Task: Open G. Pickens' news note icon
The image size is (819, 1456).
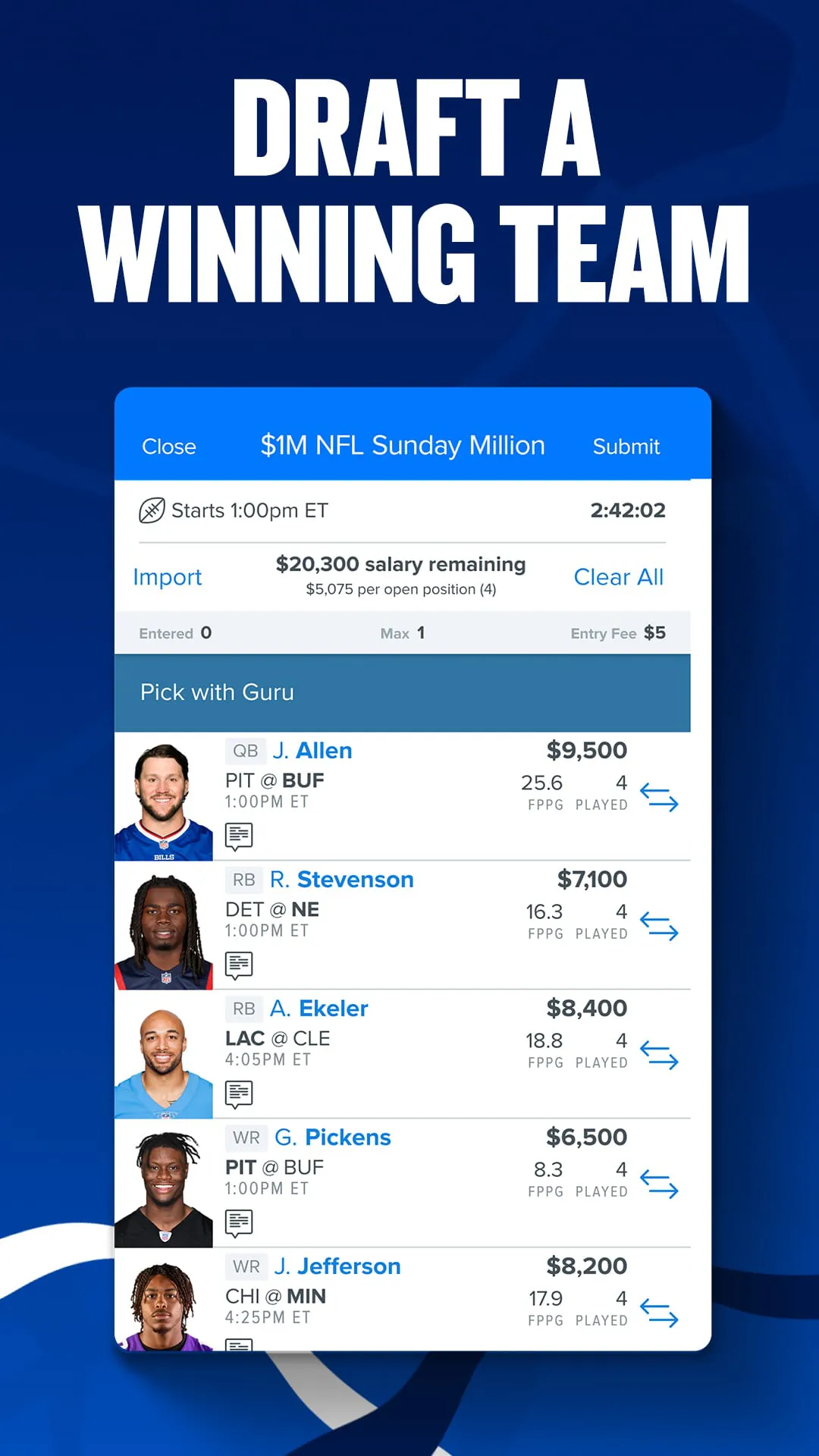Action: point(239,1222)
